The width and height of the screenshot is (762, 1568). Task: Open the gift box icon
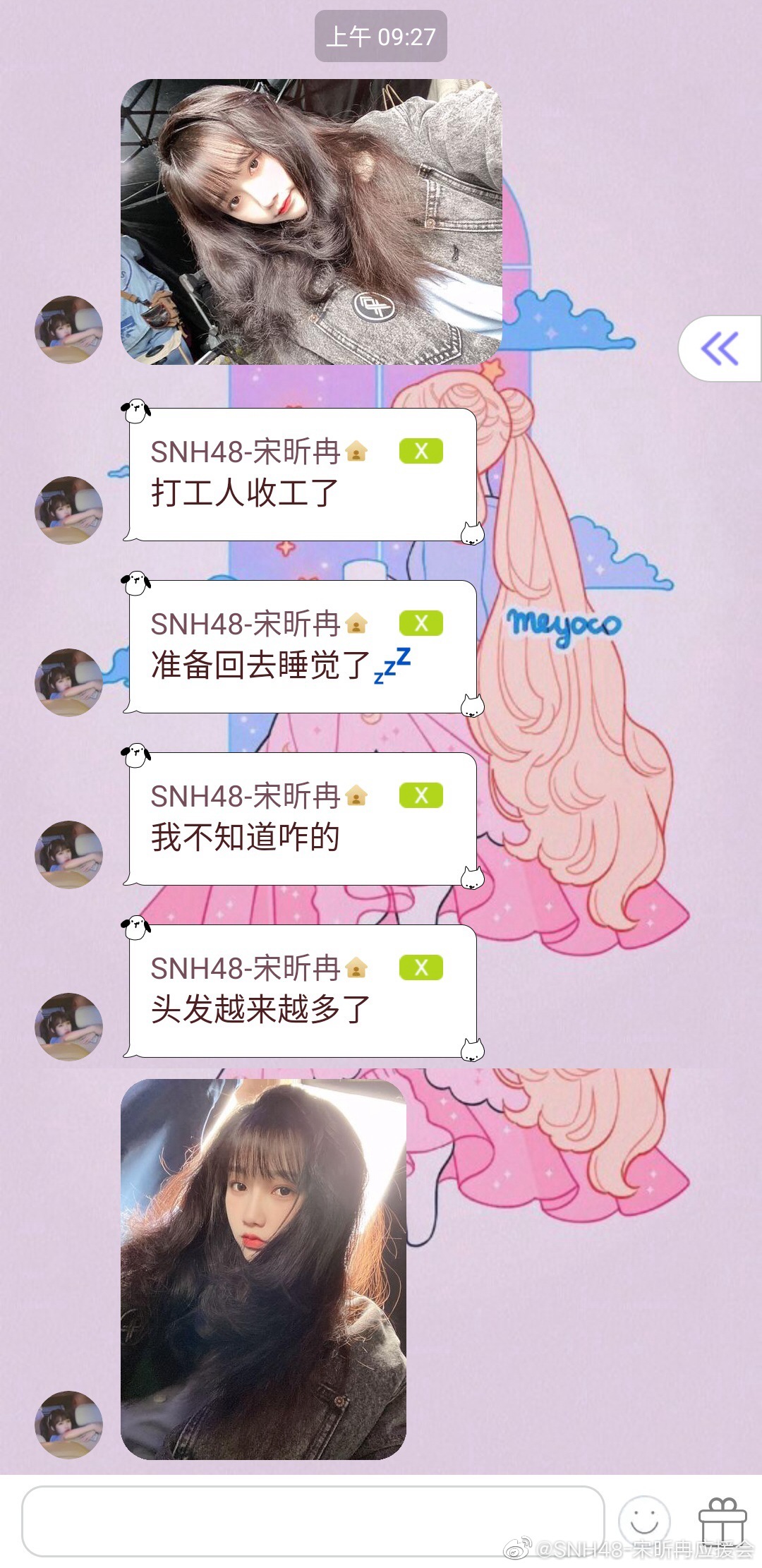click(x=722, y=1521)
